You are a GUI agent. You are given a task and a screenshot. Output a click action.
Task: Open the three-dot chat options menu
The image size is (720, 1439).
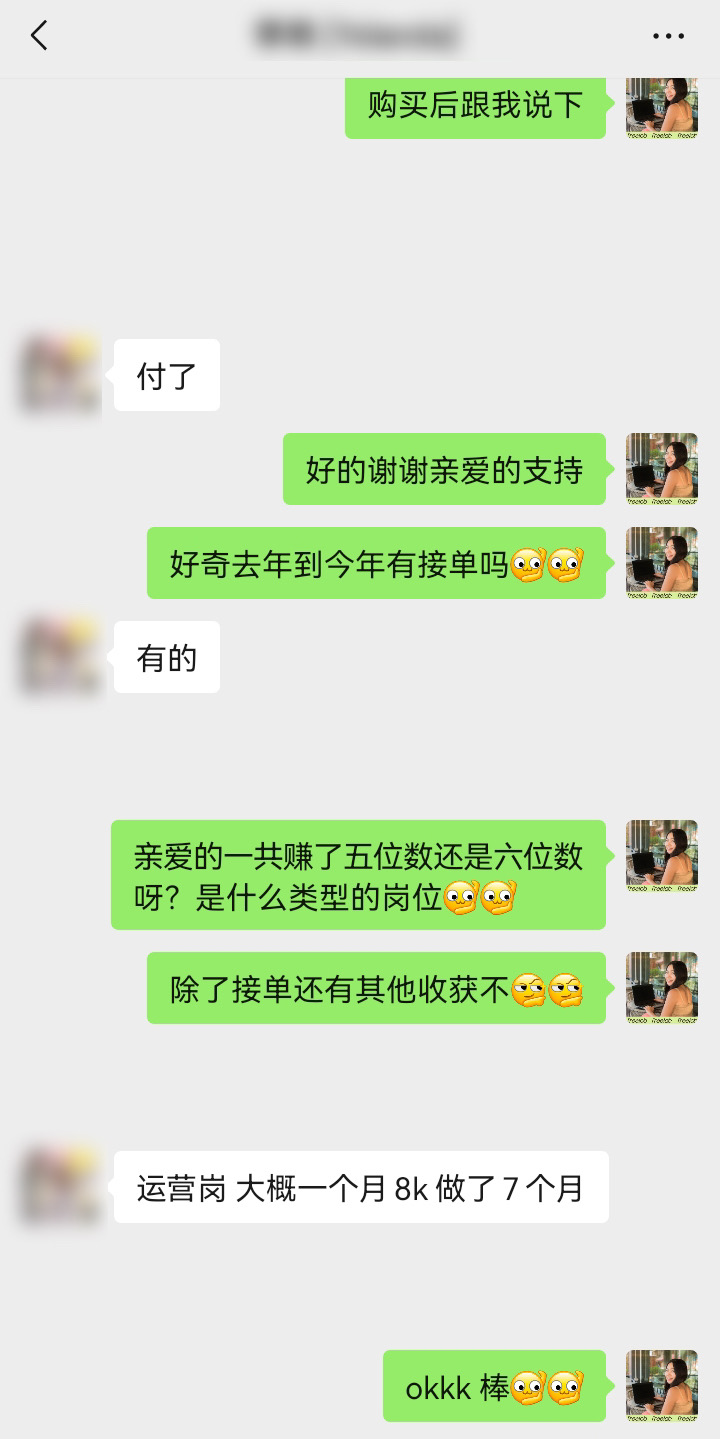click(x=668, y=36)
